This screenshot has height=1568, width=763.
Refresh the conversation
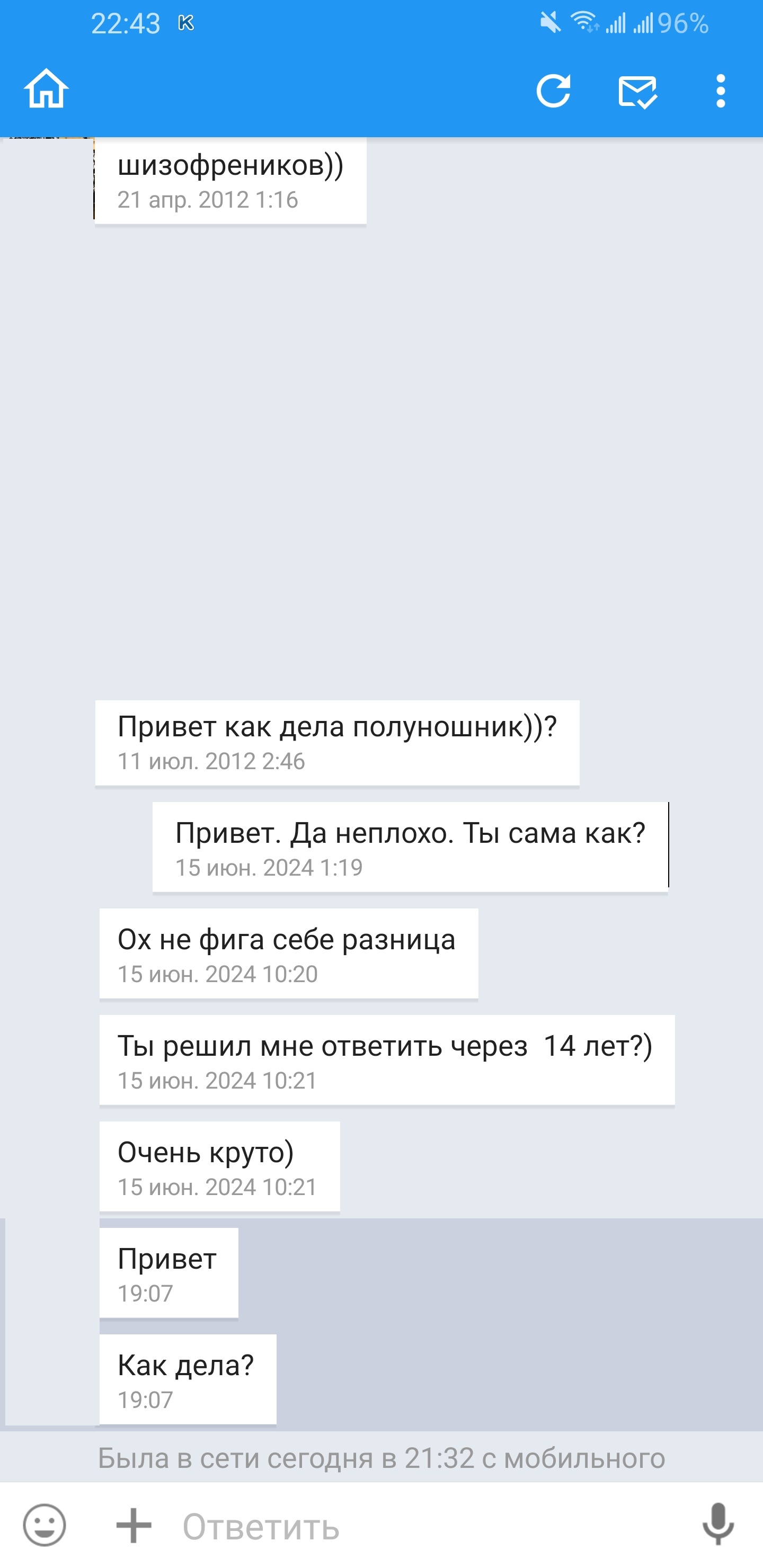pos(554,91)
